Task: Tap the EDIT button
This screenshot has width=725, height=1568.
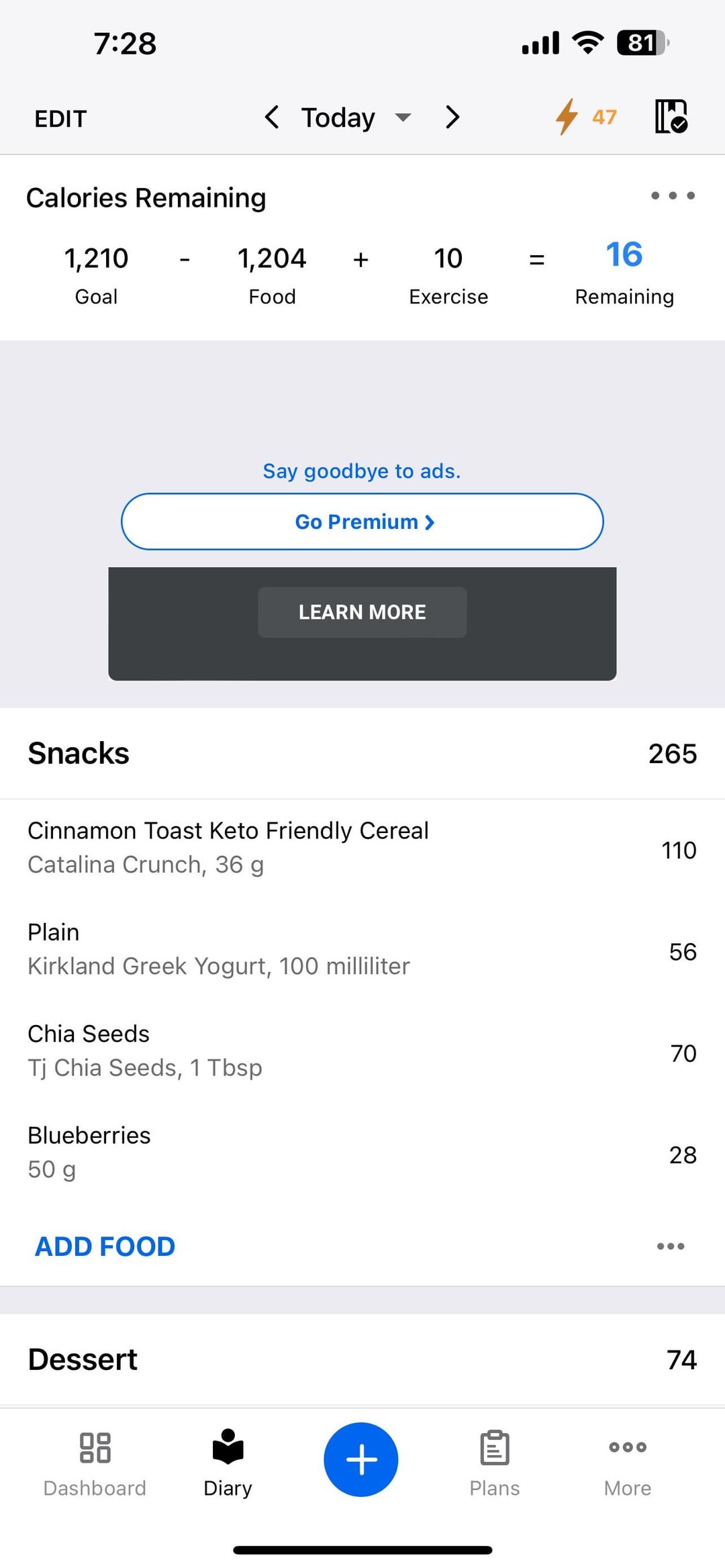Action: 60,119
